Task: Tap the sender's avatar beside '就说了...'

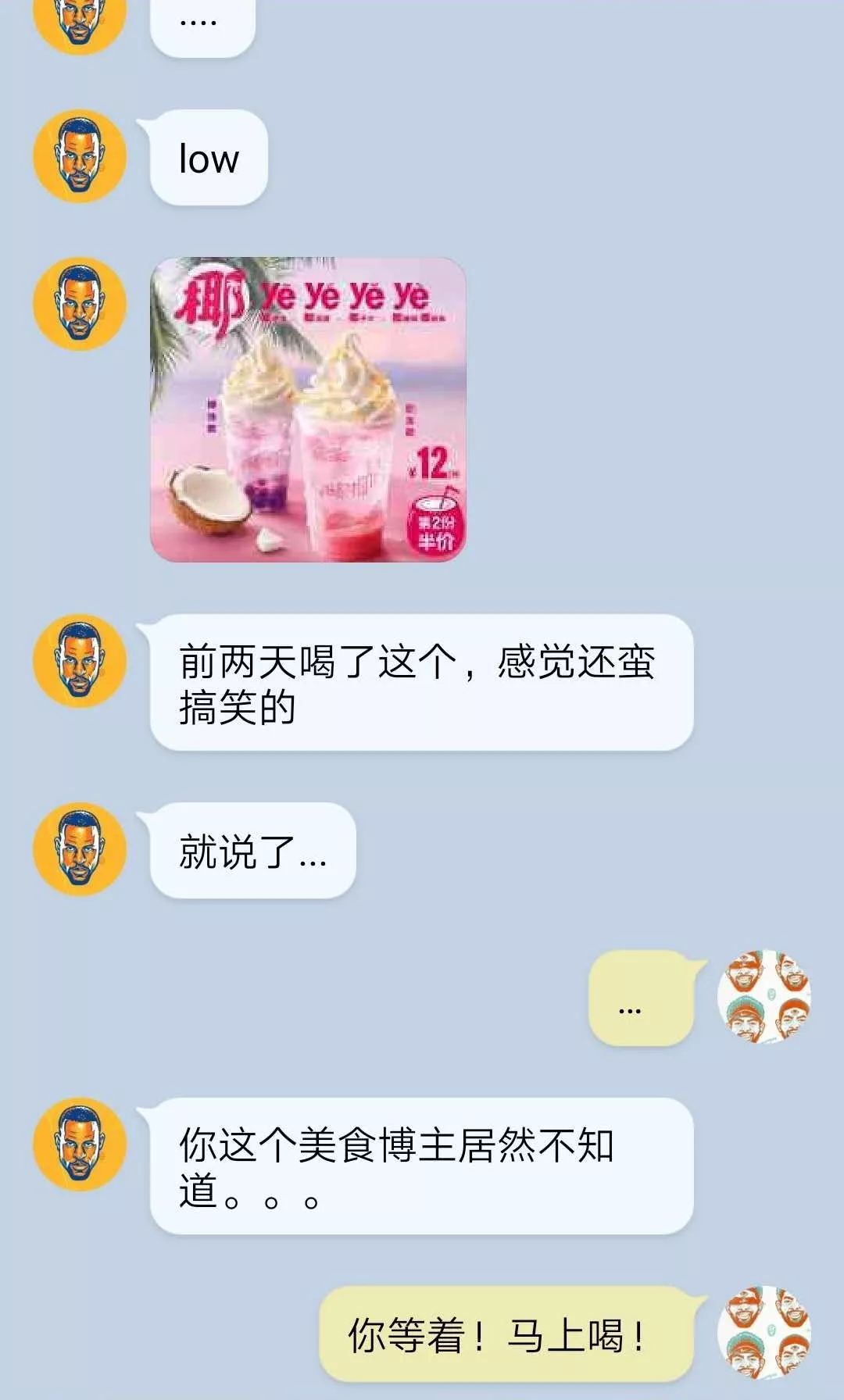Action: tap(80, 849)
